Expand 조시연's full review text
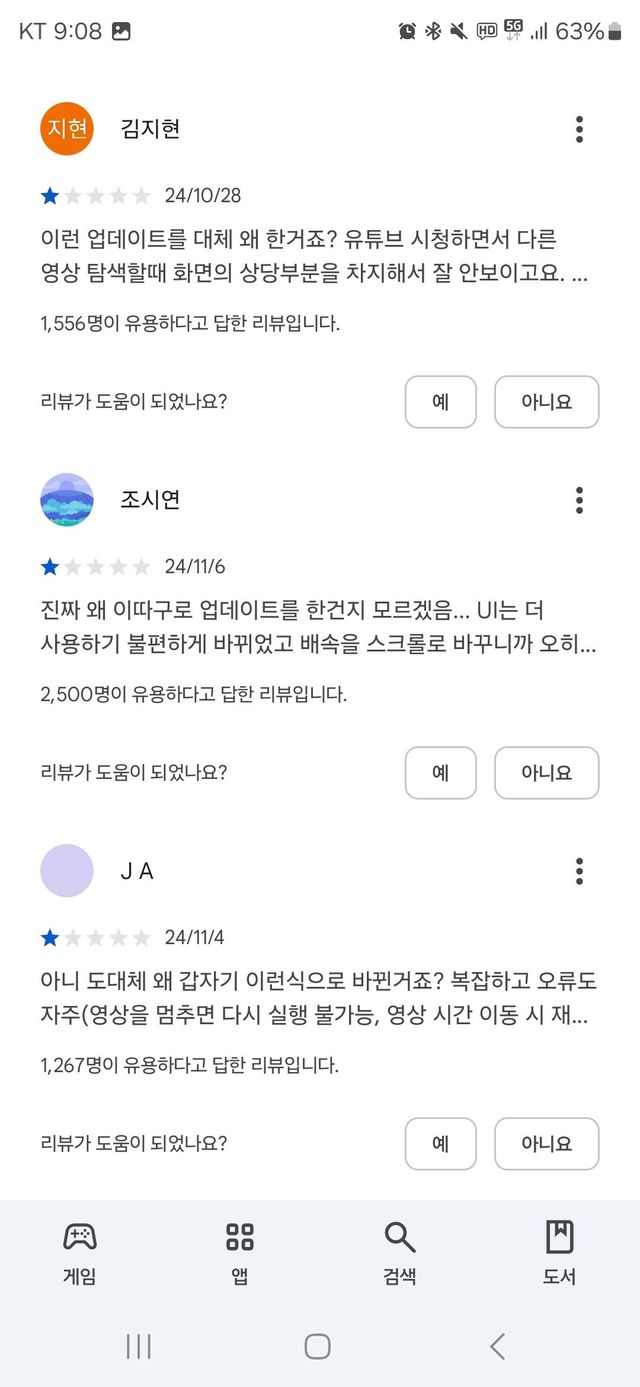This screenshot has height=1387, width=640. [x=318, y=628]
